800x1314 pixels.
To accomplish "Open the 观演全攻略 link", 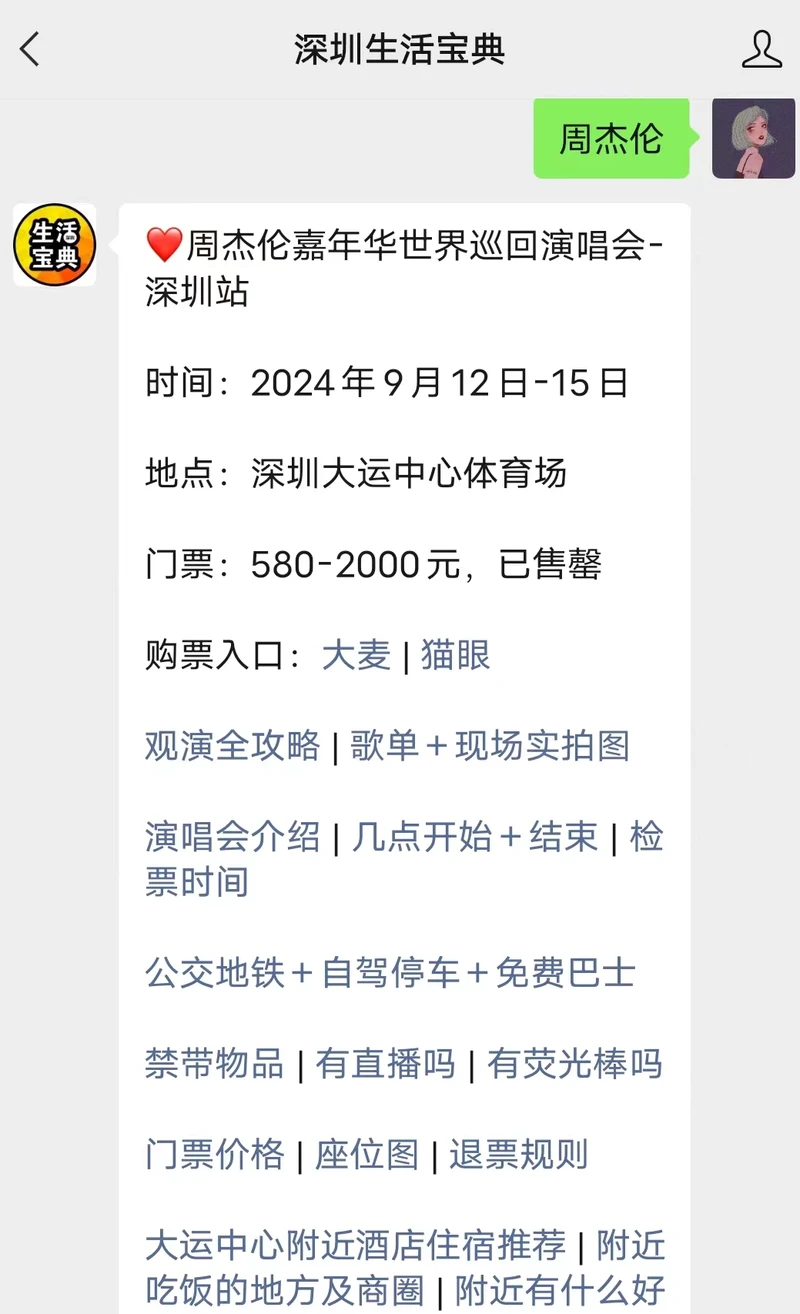I will click(x=232, y=746).
